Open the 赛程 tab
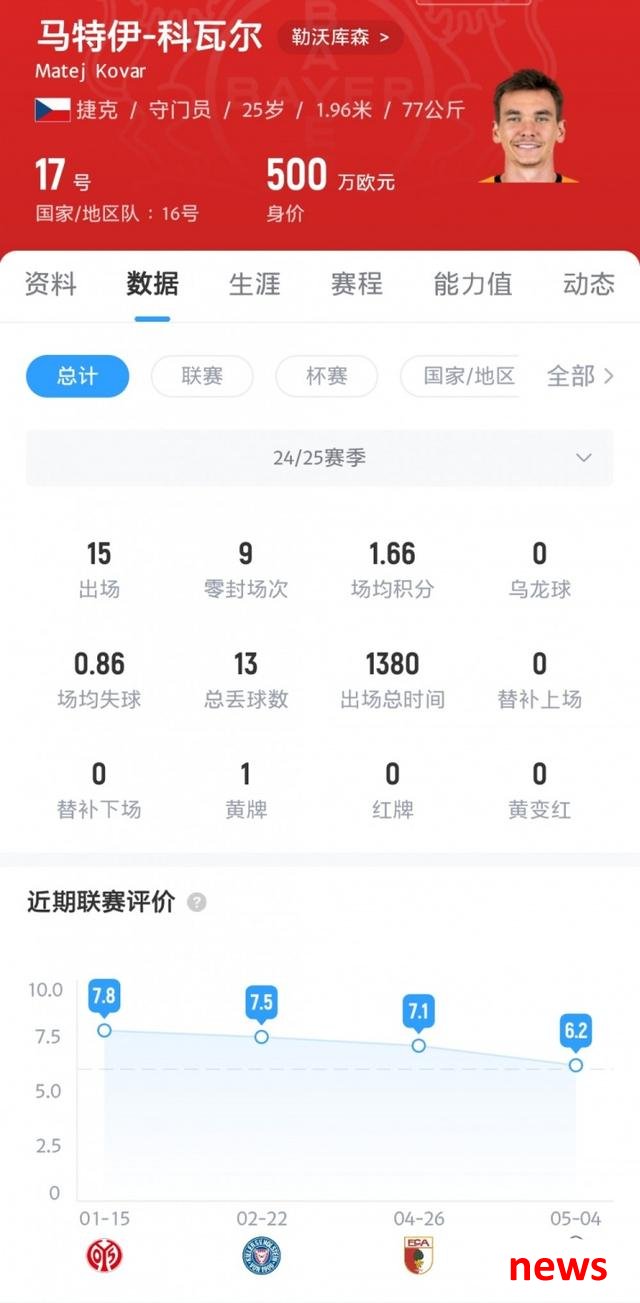The height and width of the screenshot is (1303, 640). point(356,284)
